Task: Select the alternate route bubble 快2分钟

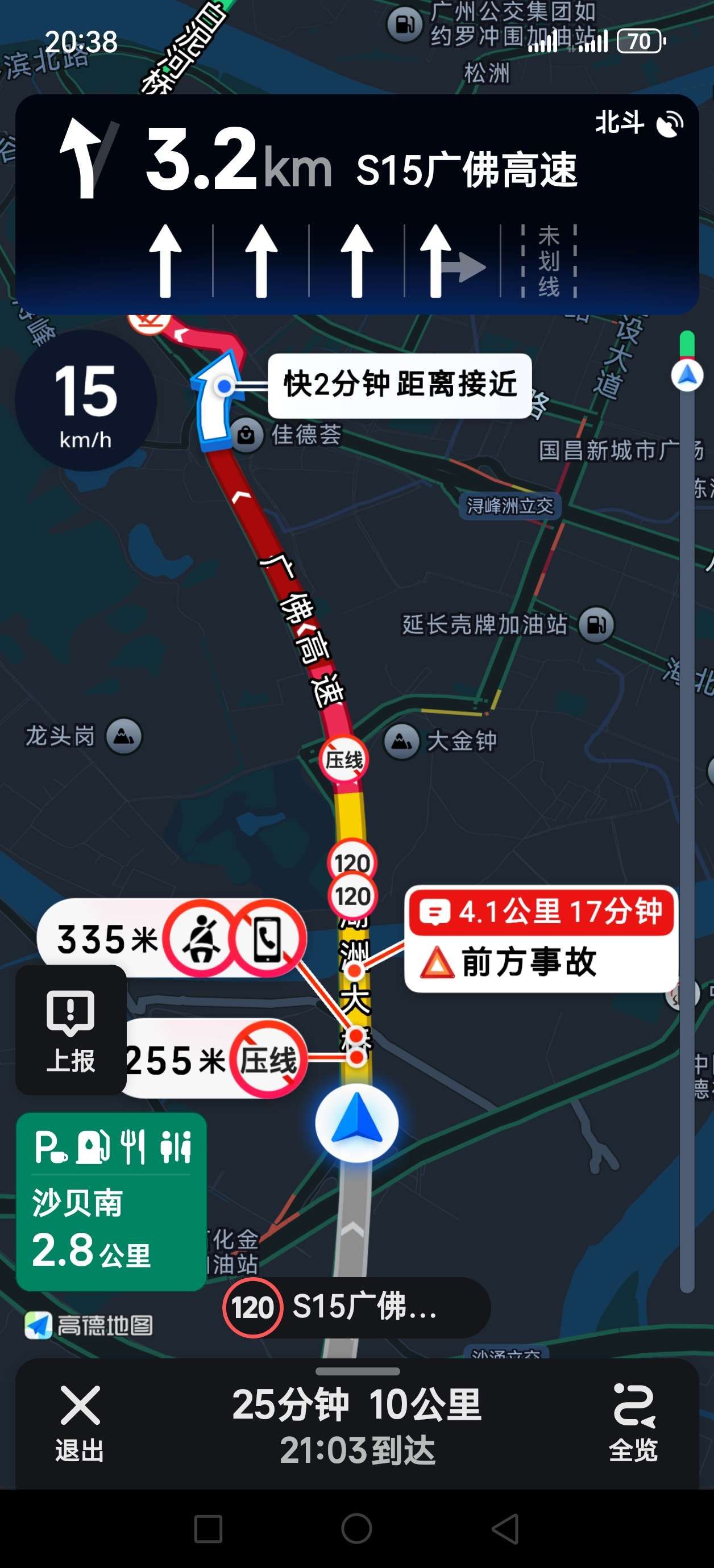Action: coord(400,385)
